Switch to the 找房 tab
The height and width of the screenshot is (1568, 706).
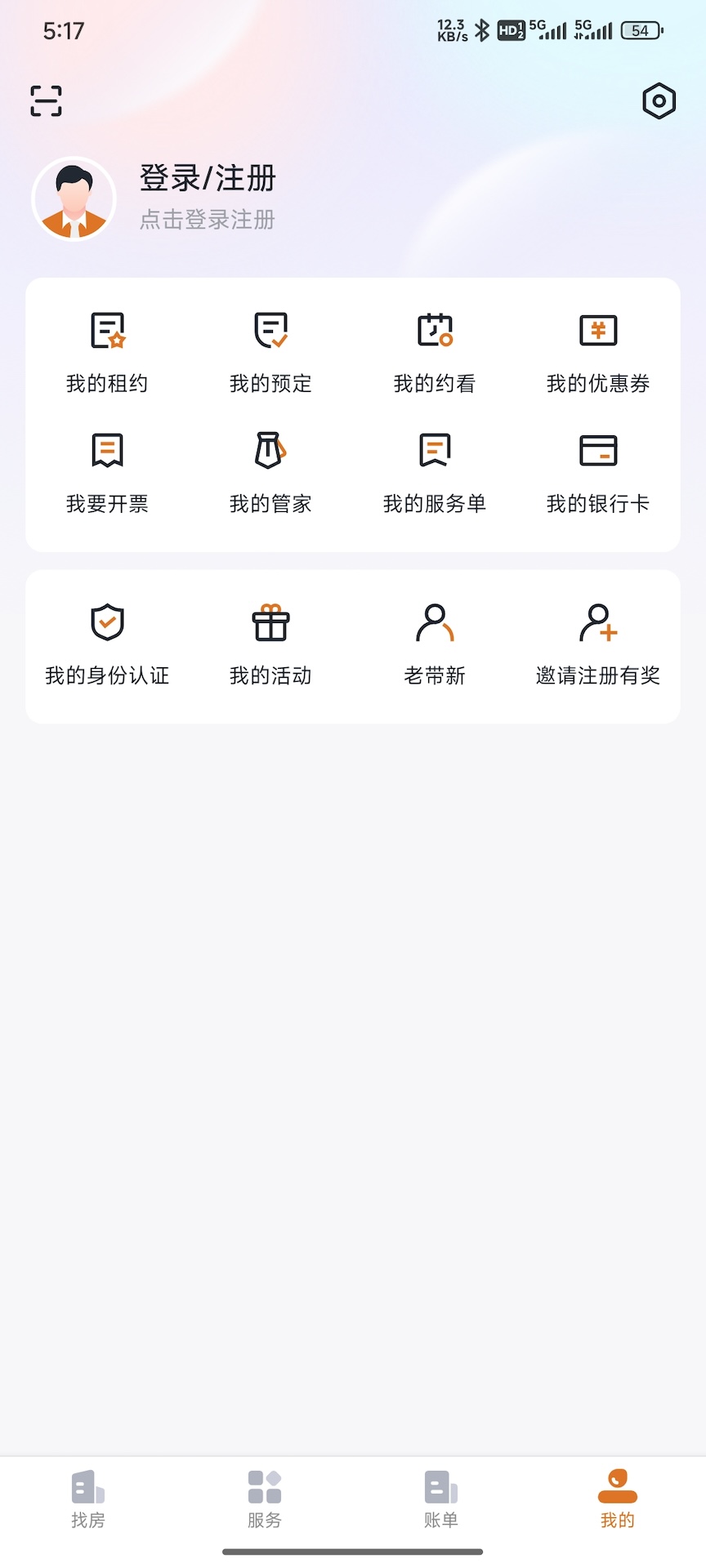pos(87,1503)
